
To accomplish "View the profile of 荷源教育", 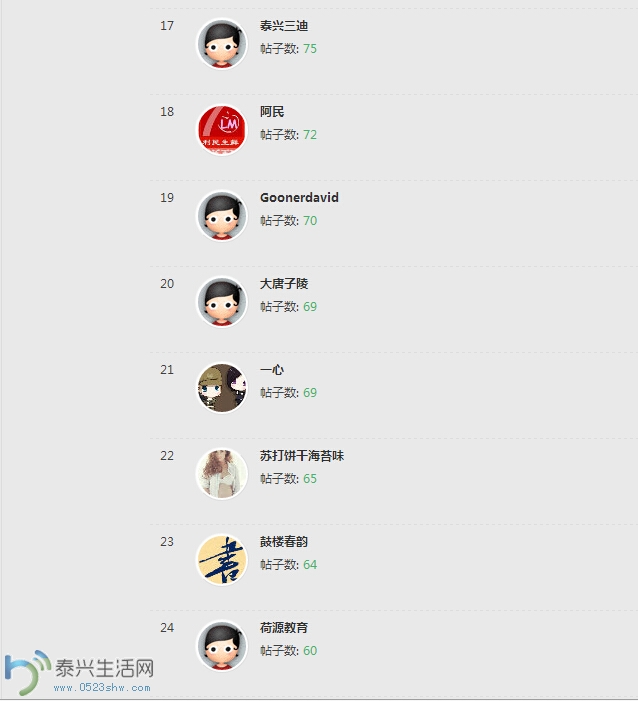I will (284, 628).
